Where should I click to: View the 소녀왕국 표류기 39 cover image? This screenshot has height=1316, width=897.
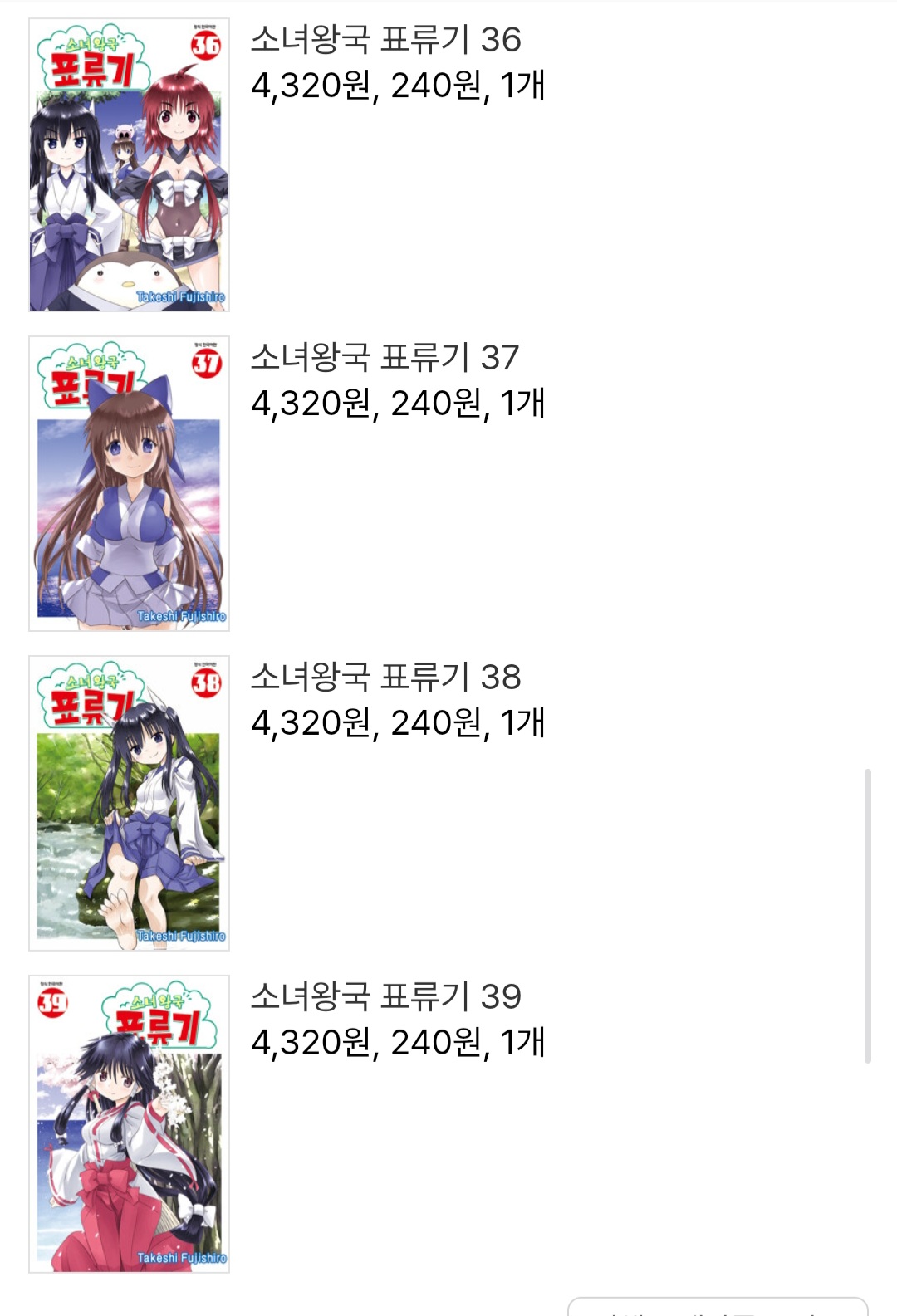[x=129, y=1123]
